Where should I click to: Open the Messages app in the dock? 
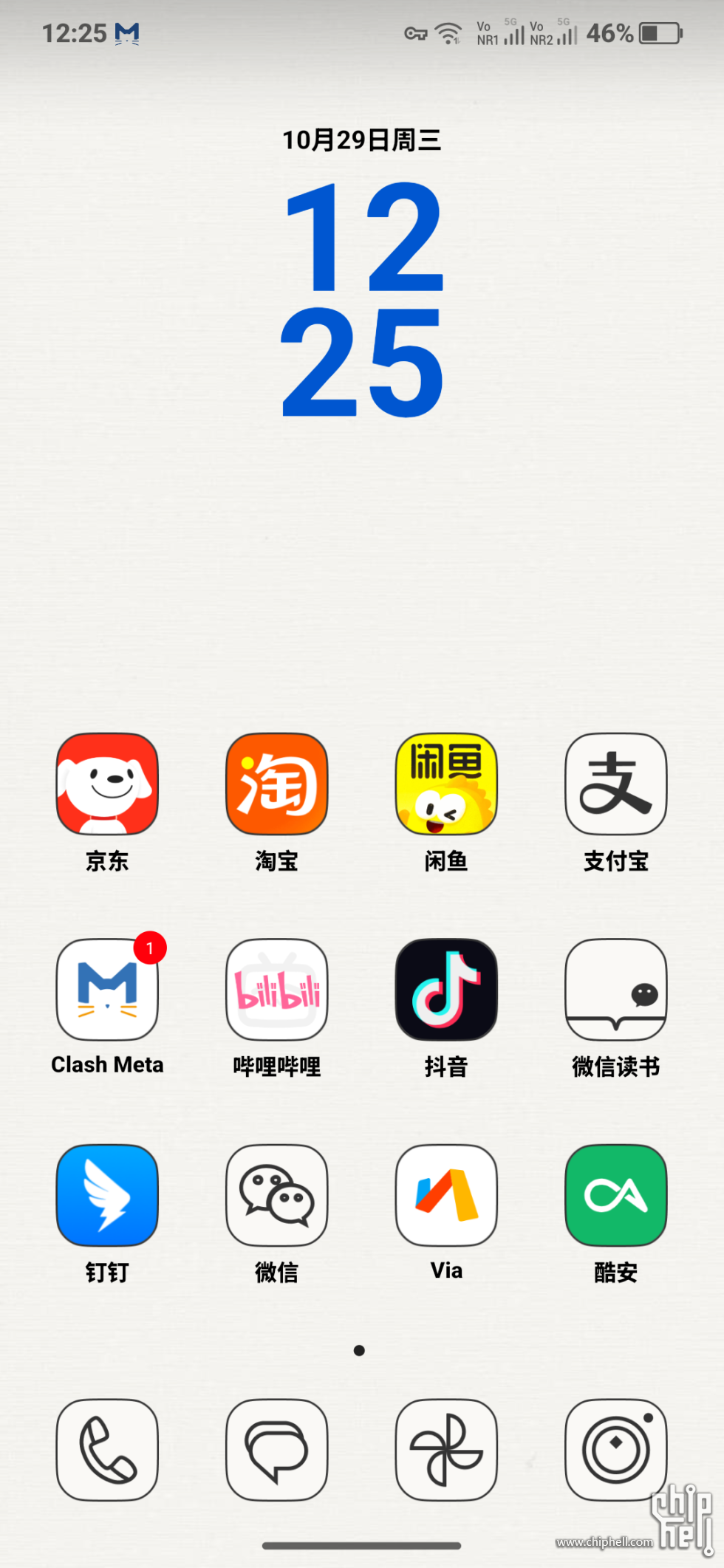276,1449
